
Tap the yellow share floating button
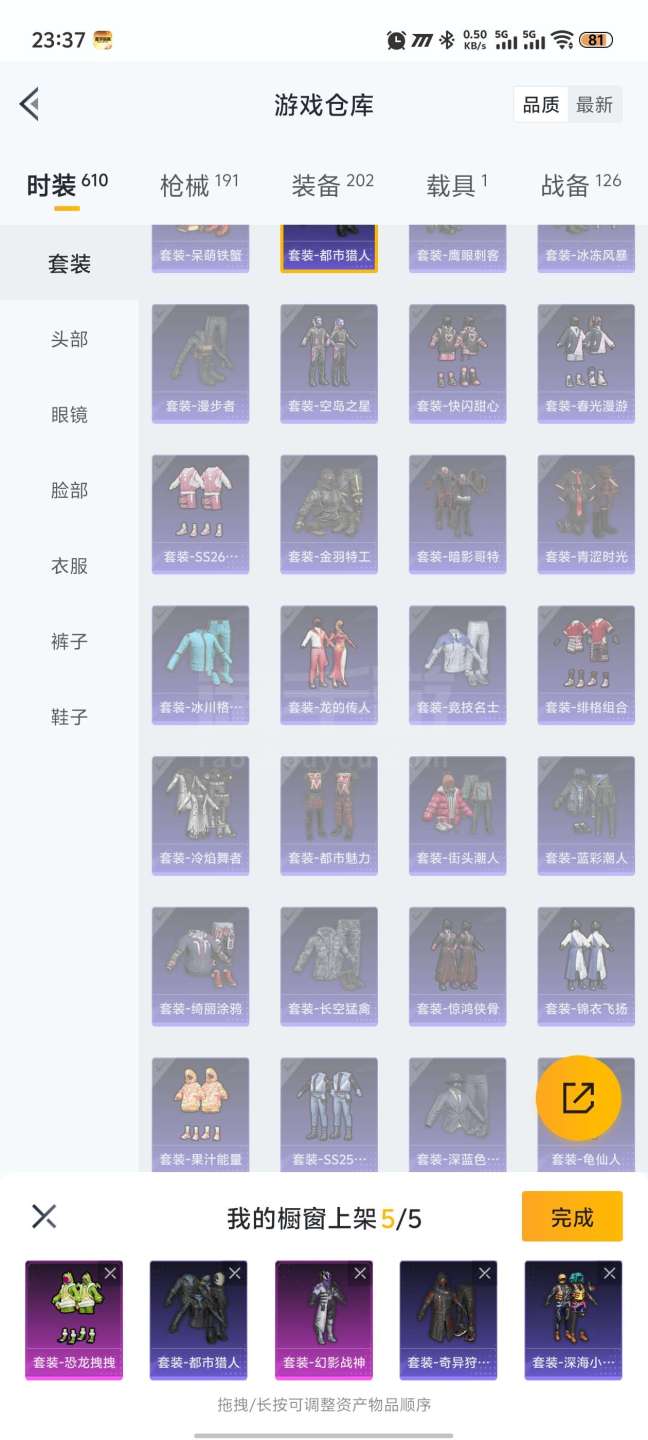click(578, 1098)
